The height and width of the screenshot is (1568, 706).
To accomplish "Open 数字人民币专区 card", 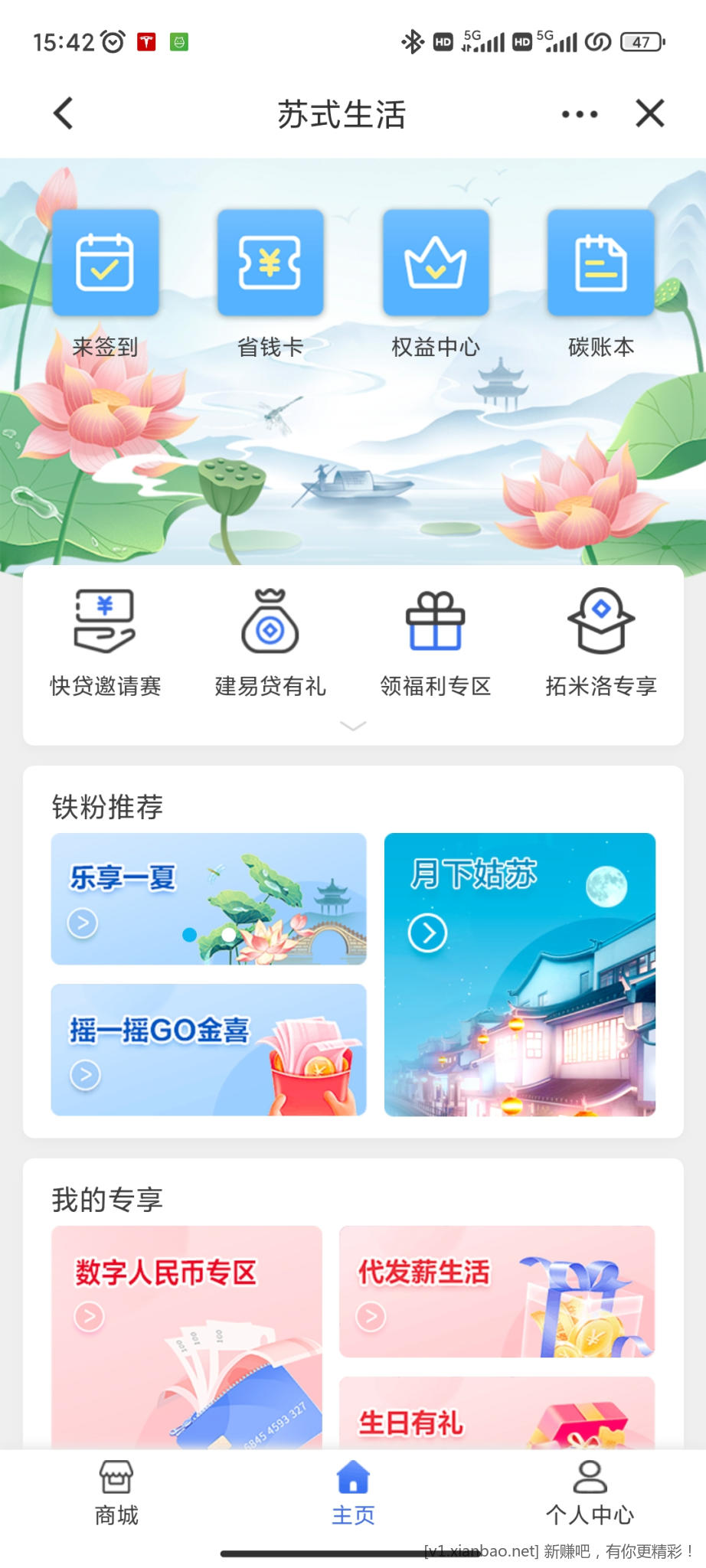I will point(187,1336).
